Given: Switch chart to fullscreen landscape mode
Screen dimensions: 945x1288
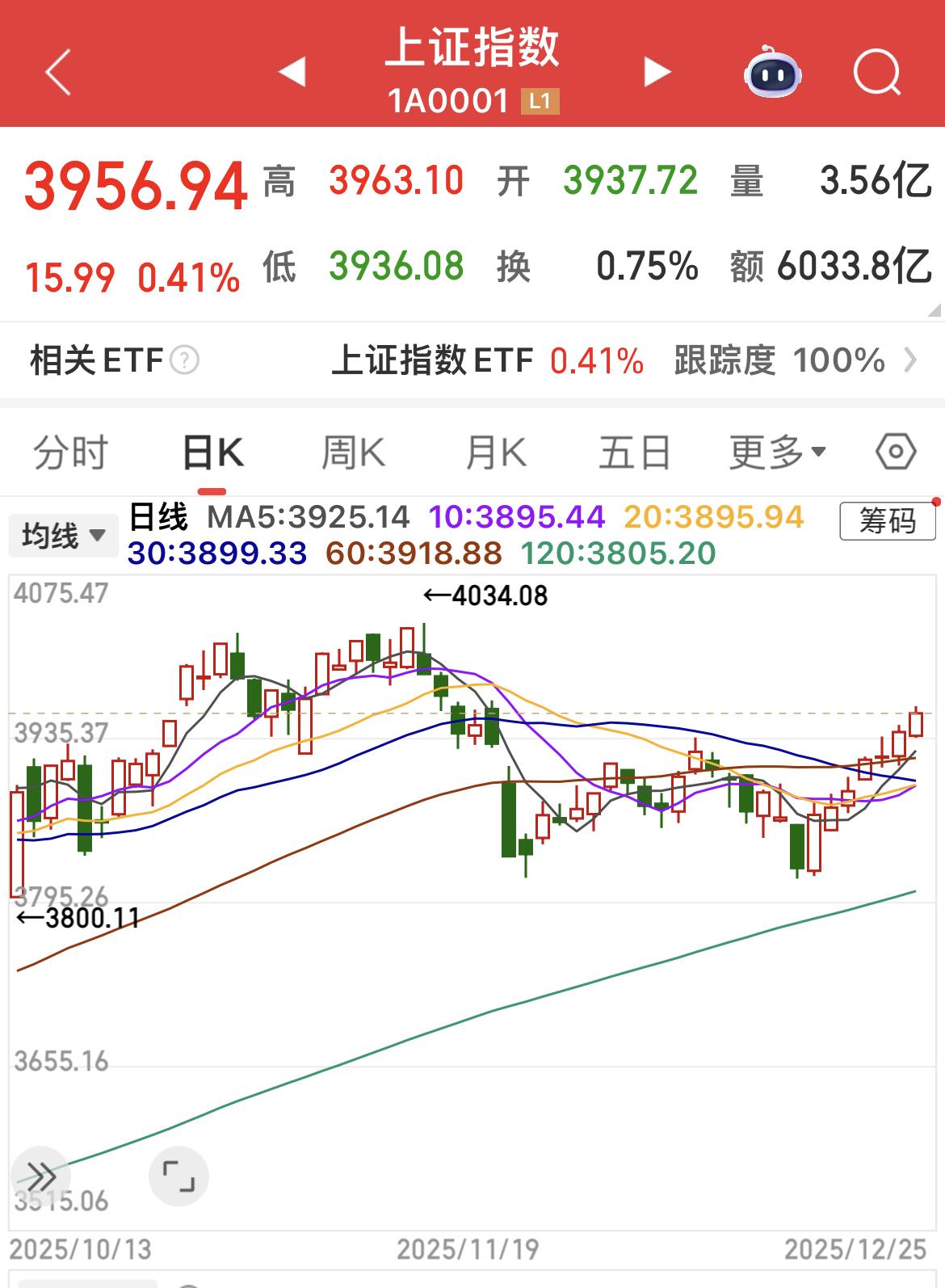Looking at the screenshot, I should click(179, 1176).
